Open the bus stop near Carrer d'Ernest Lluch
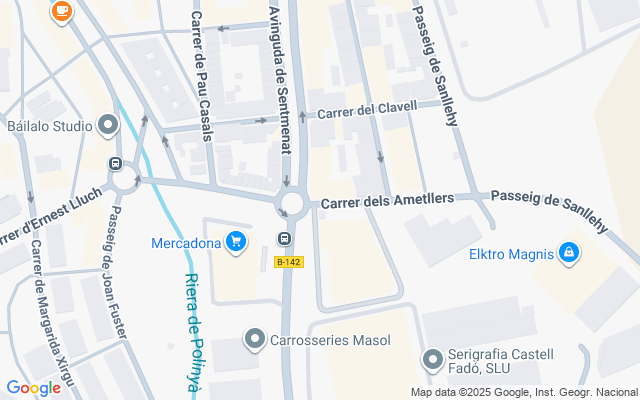 116,164
